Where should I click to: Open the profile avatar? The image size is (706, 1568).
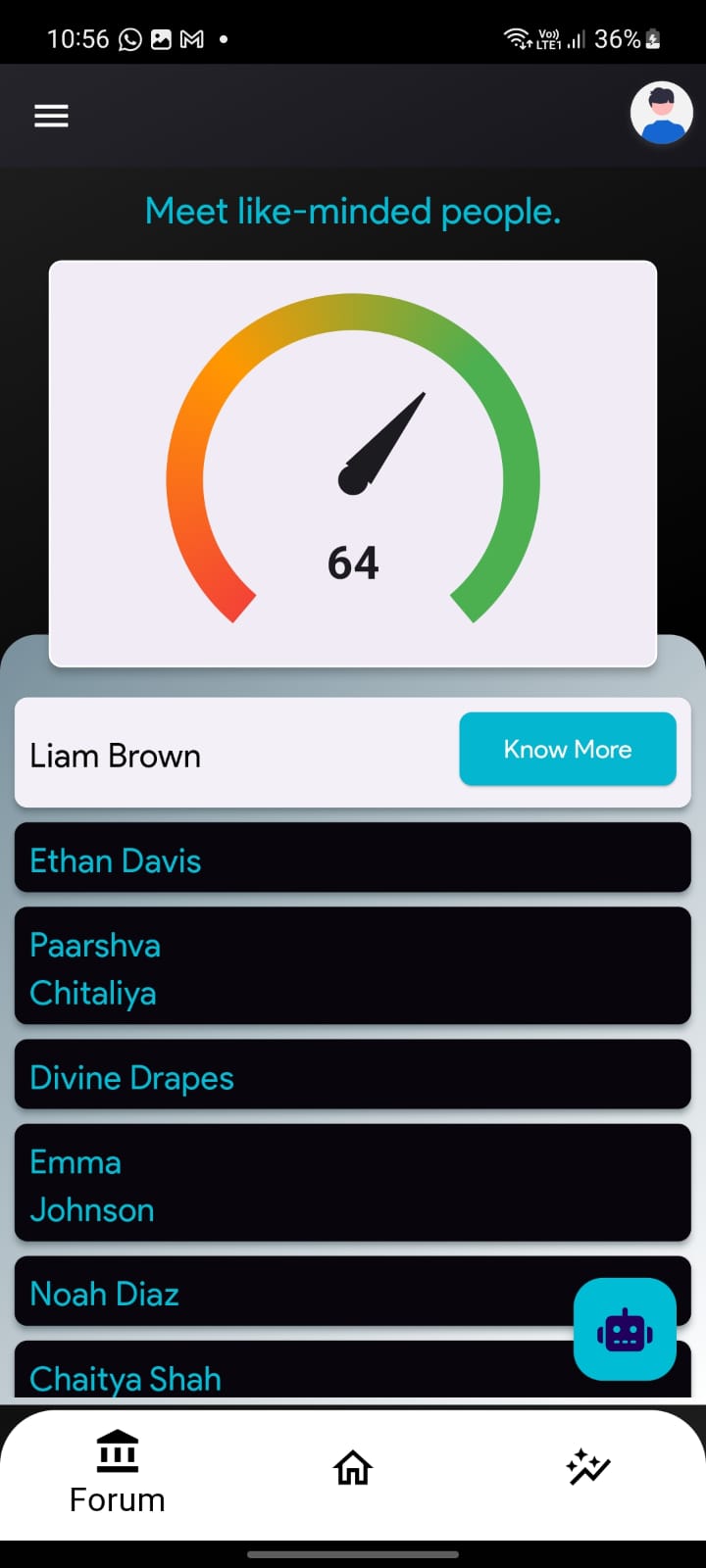tap(661, 114)
